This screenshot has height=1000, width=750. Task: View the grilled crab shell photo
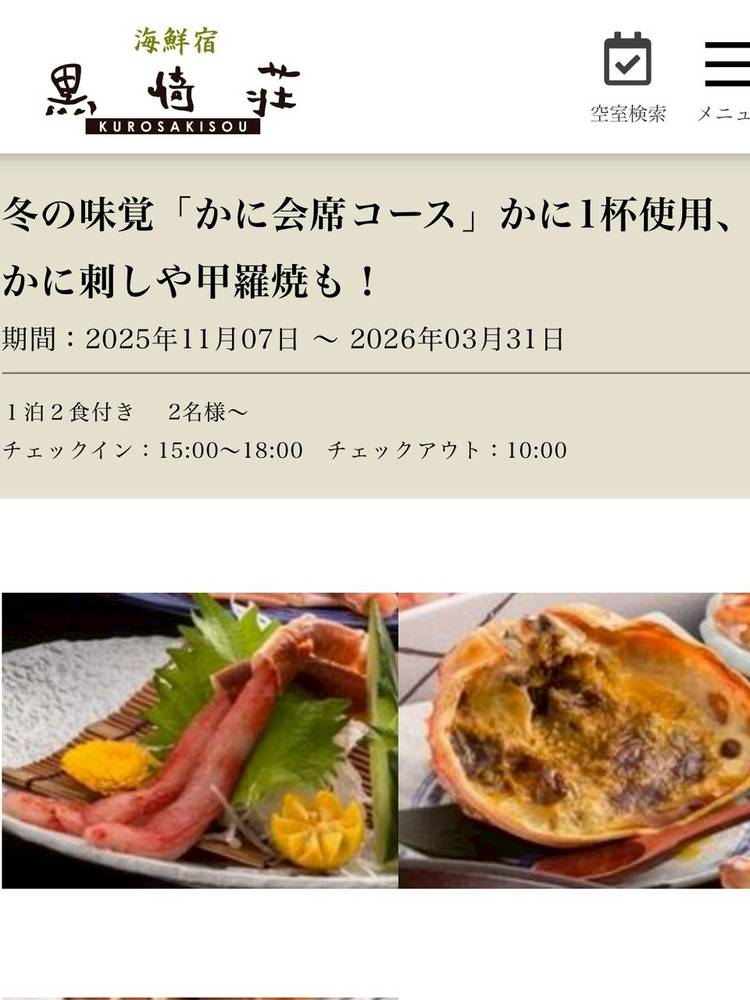coord(574,740)
